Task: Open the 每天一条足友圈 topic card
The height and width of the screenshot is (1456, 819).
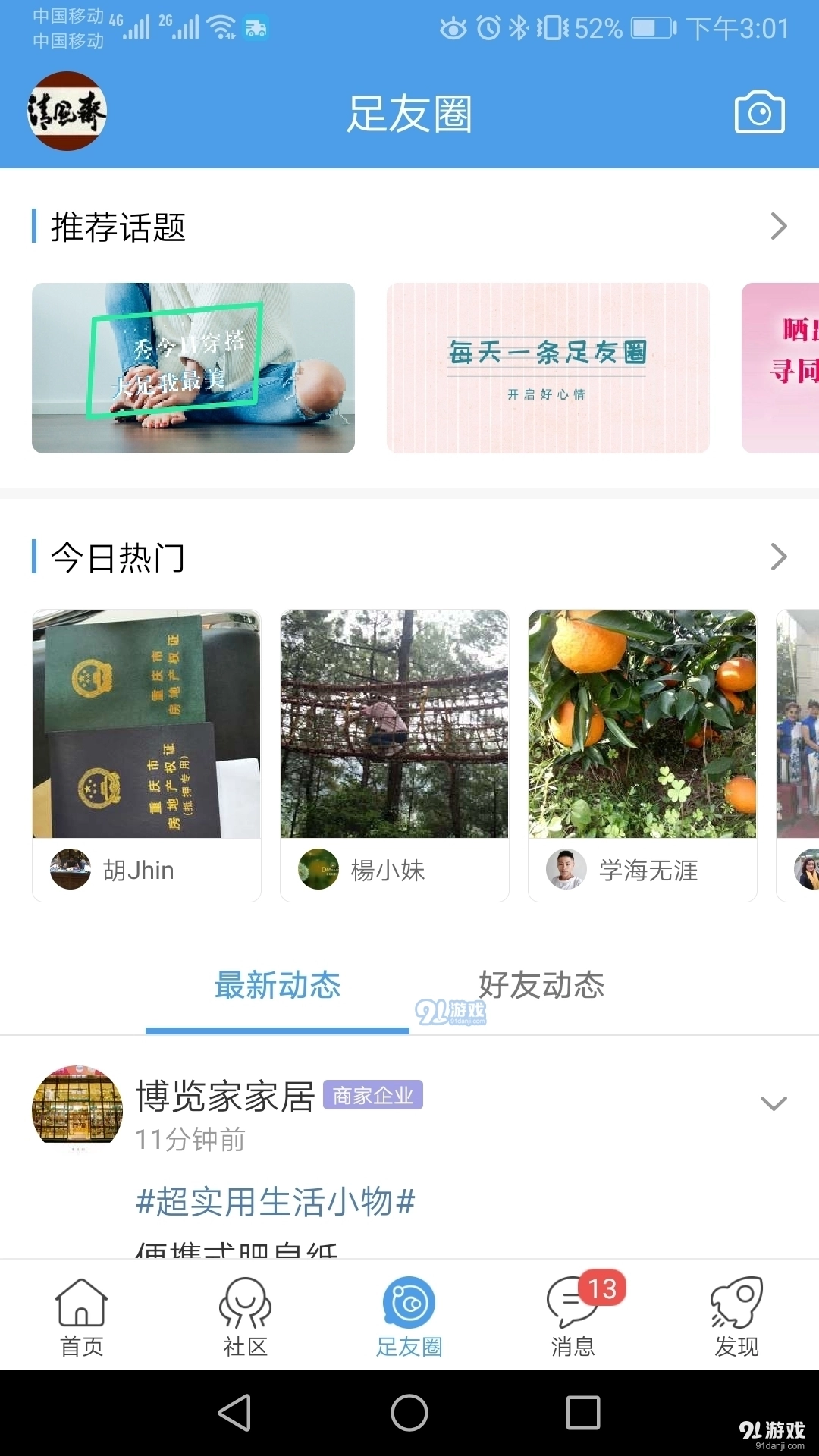Action: (x=548, y=368)
